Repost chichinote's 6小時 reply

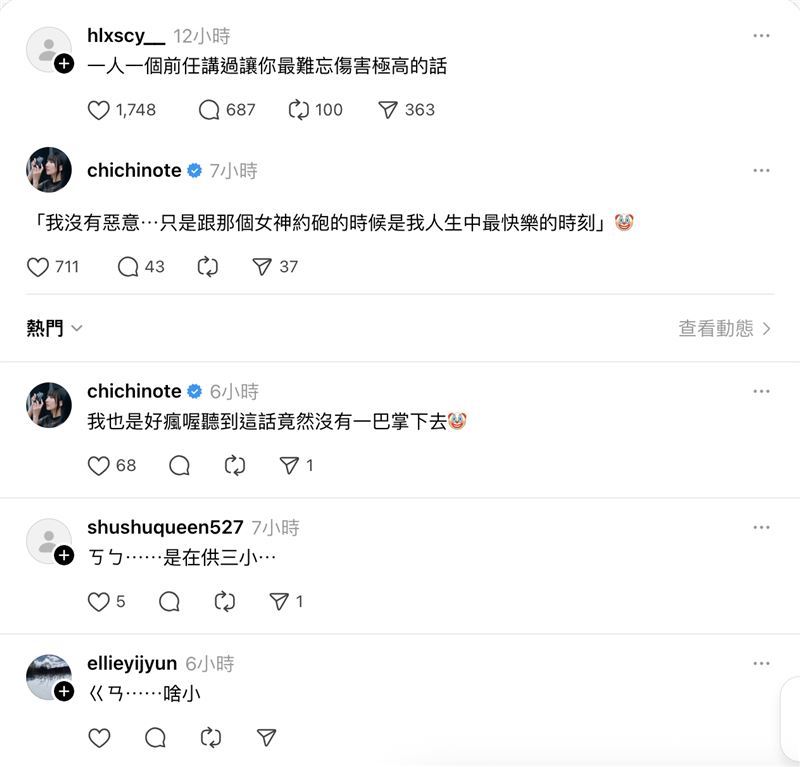coord(235,465)
